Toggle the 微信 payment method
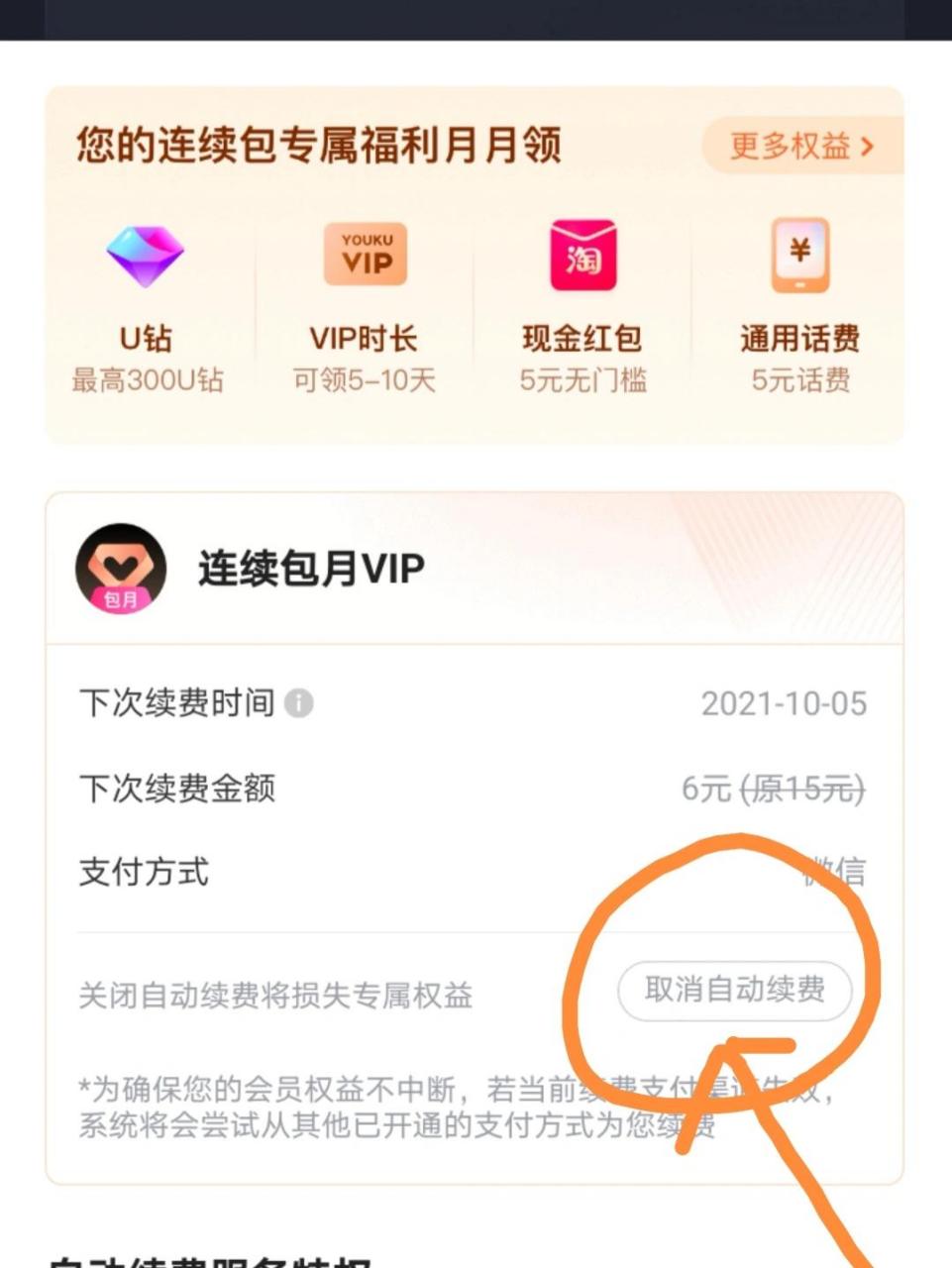This screenshot has width=952, height=1268. [x=835, y=872]
